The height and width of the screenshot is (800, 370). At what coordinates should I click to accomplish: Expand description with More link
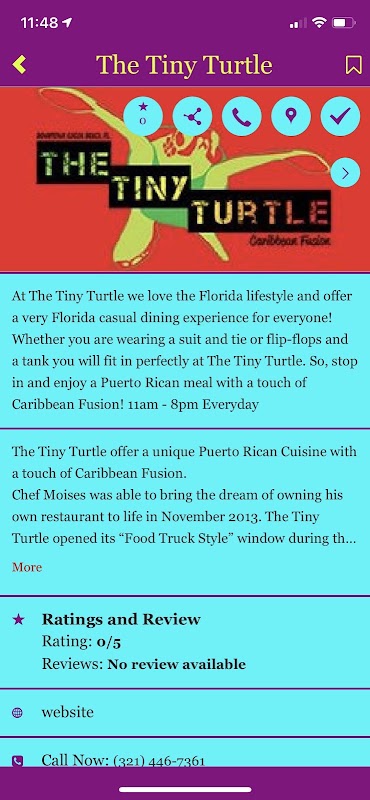pyautogui.click(x=27, y=567)
